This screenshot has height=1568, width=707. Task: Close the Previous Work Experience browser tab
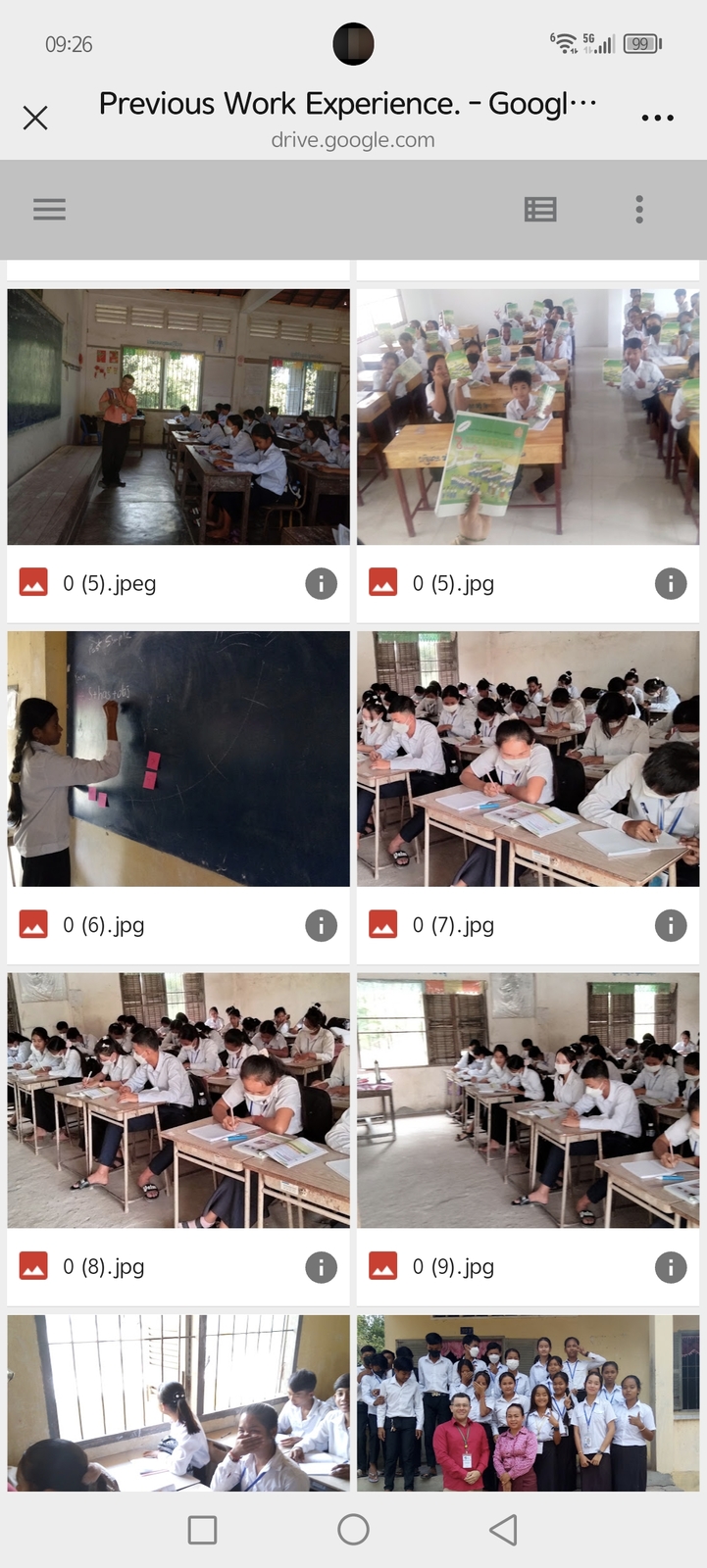[x=35, y=119]
